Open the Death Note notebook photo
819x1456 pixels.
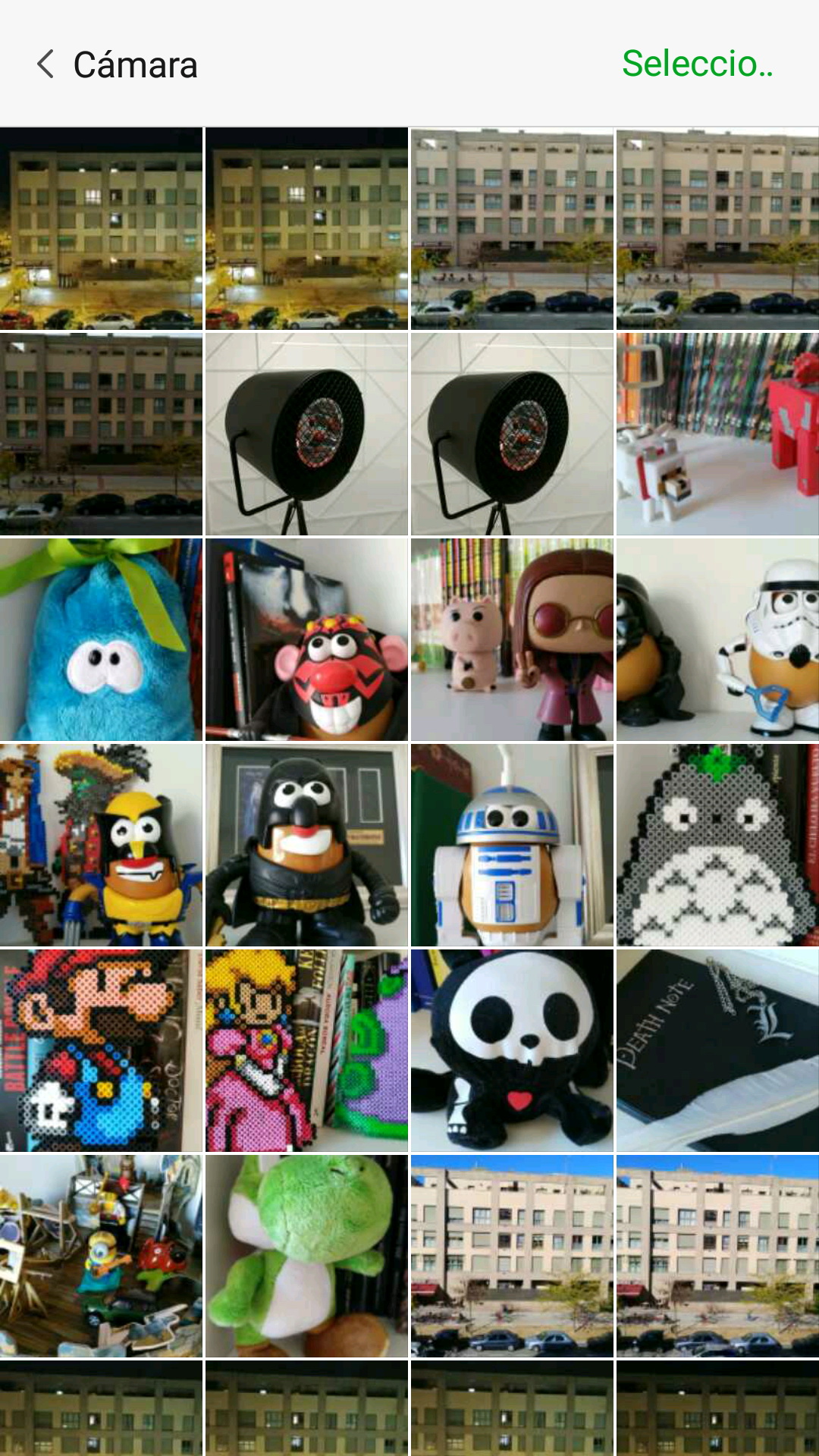coord(717,1050)
